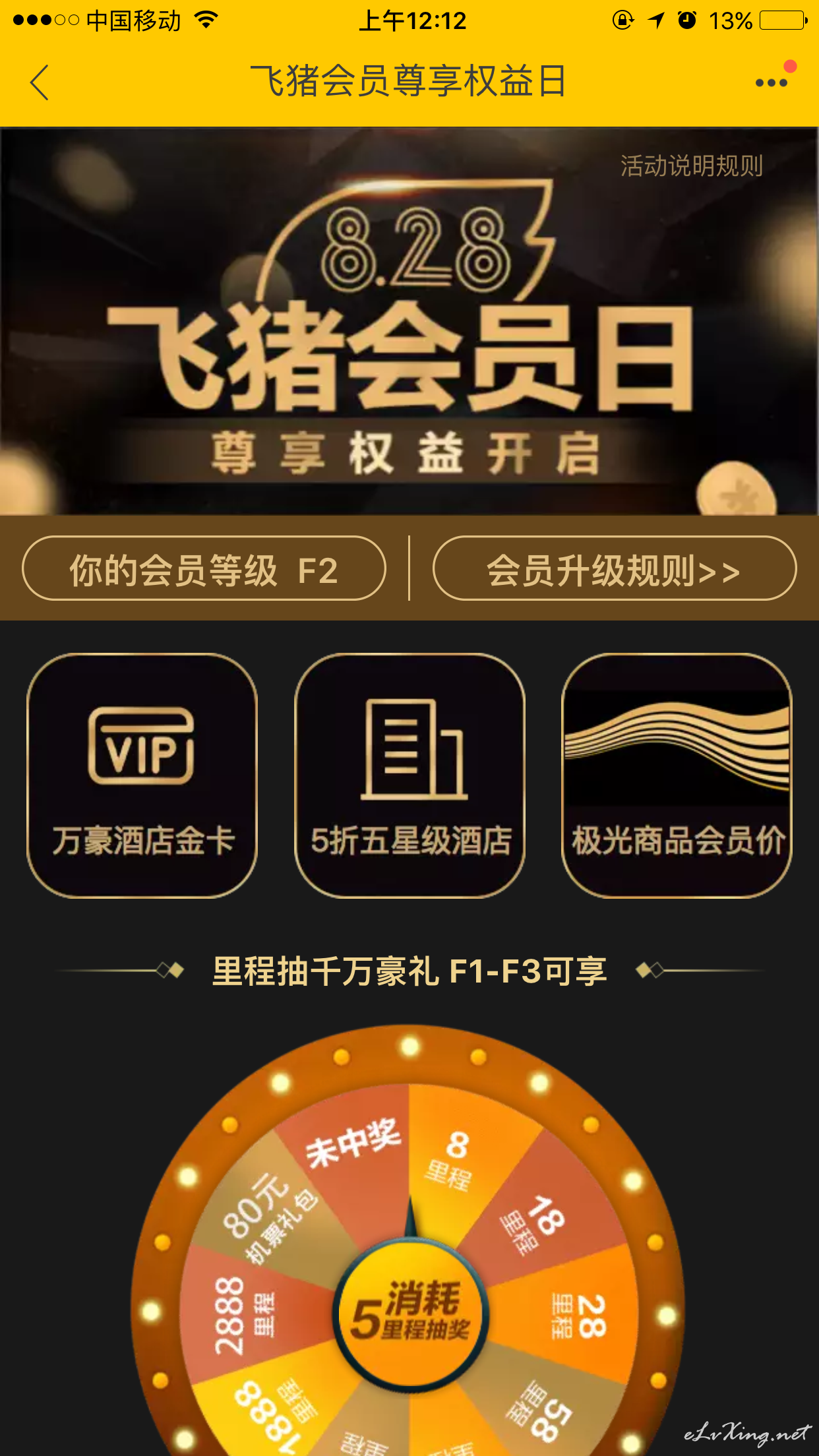Open the 5折五星级酒店 card
The image size is (819, 1456).
[x=409, y=775]
